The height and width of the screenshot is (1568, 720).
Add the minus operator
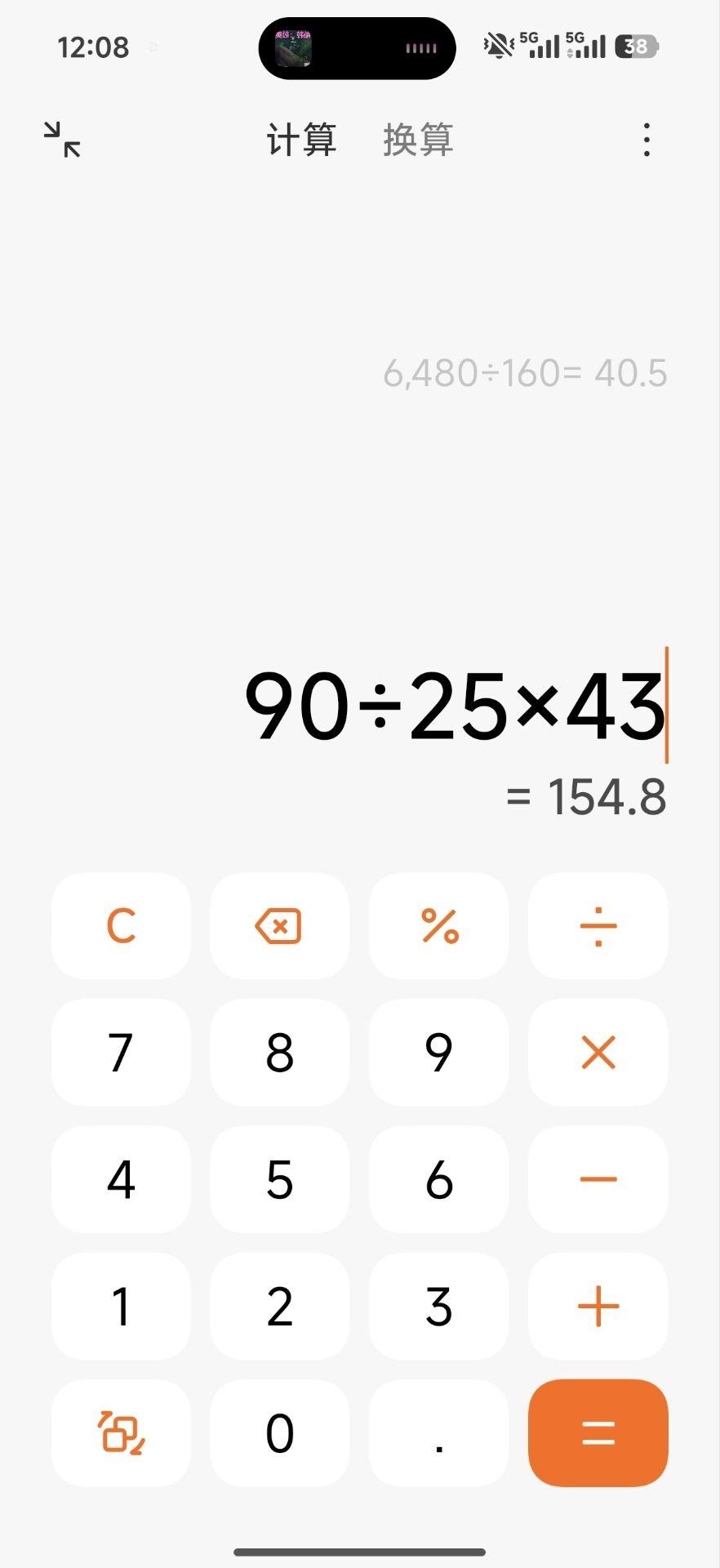coord(598,1179)
